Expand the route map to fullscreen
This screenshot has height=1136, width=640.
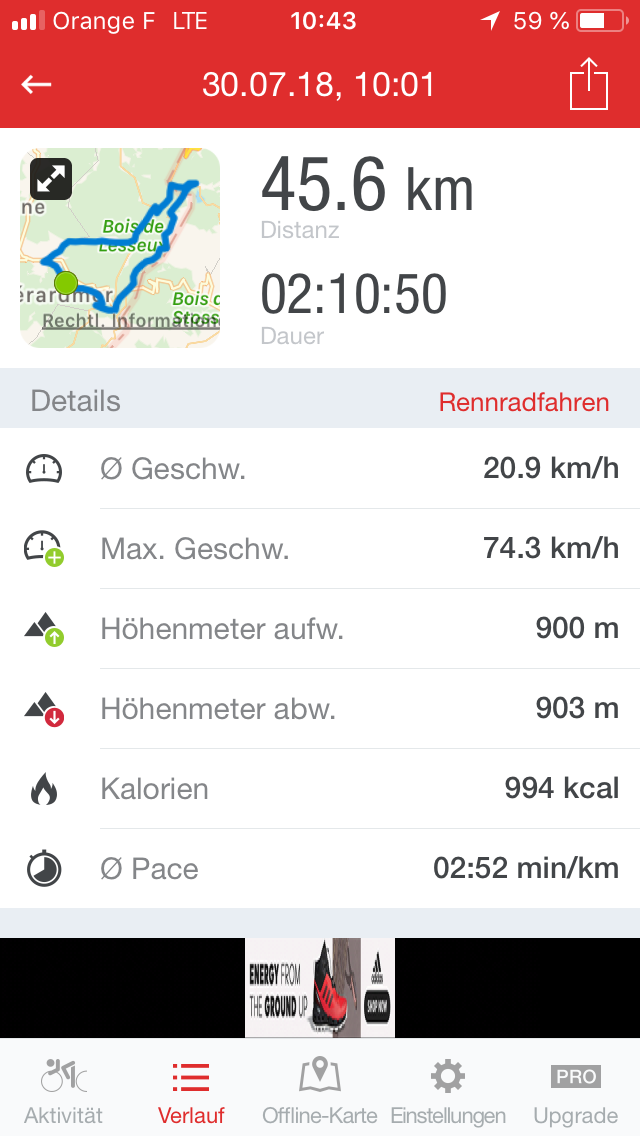pos(51,178)
